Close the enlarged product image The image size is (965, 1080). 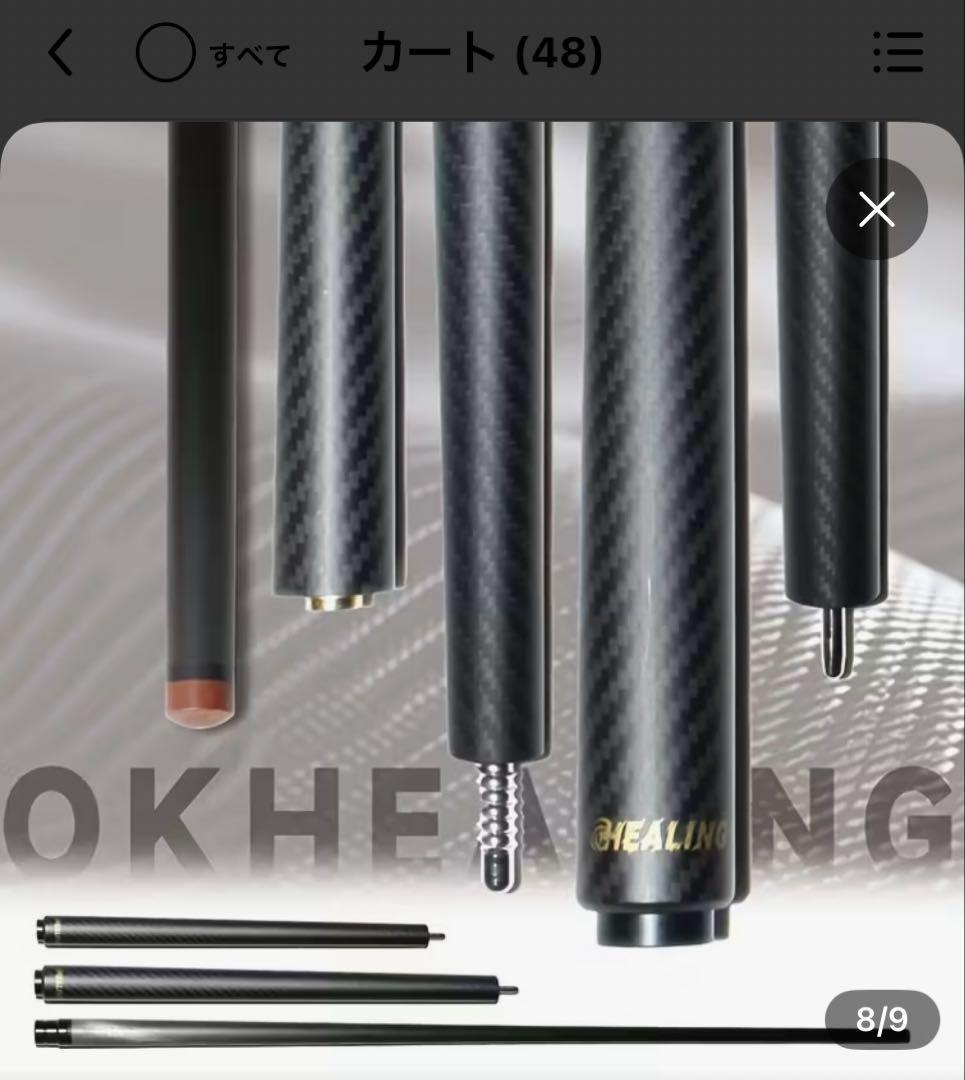coord(876,209)
